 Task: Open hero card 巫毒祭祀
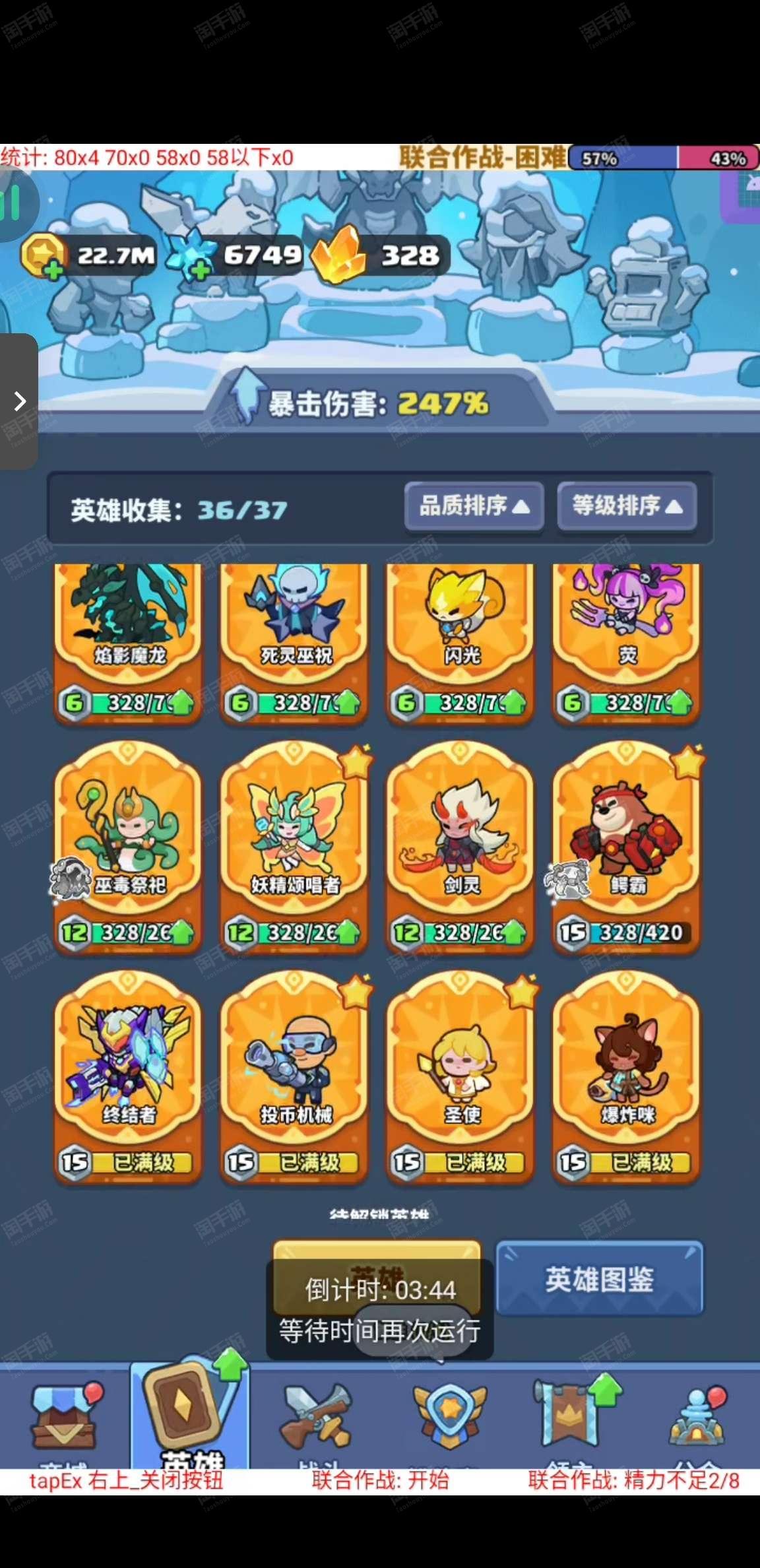[129, 847]
